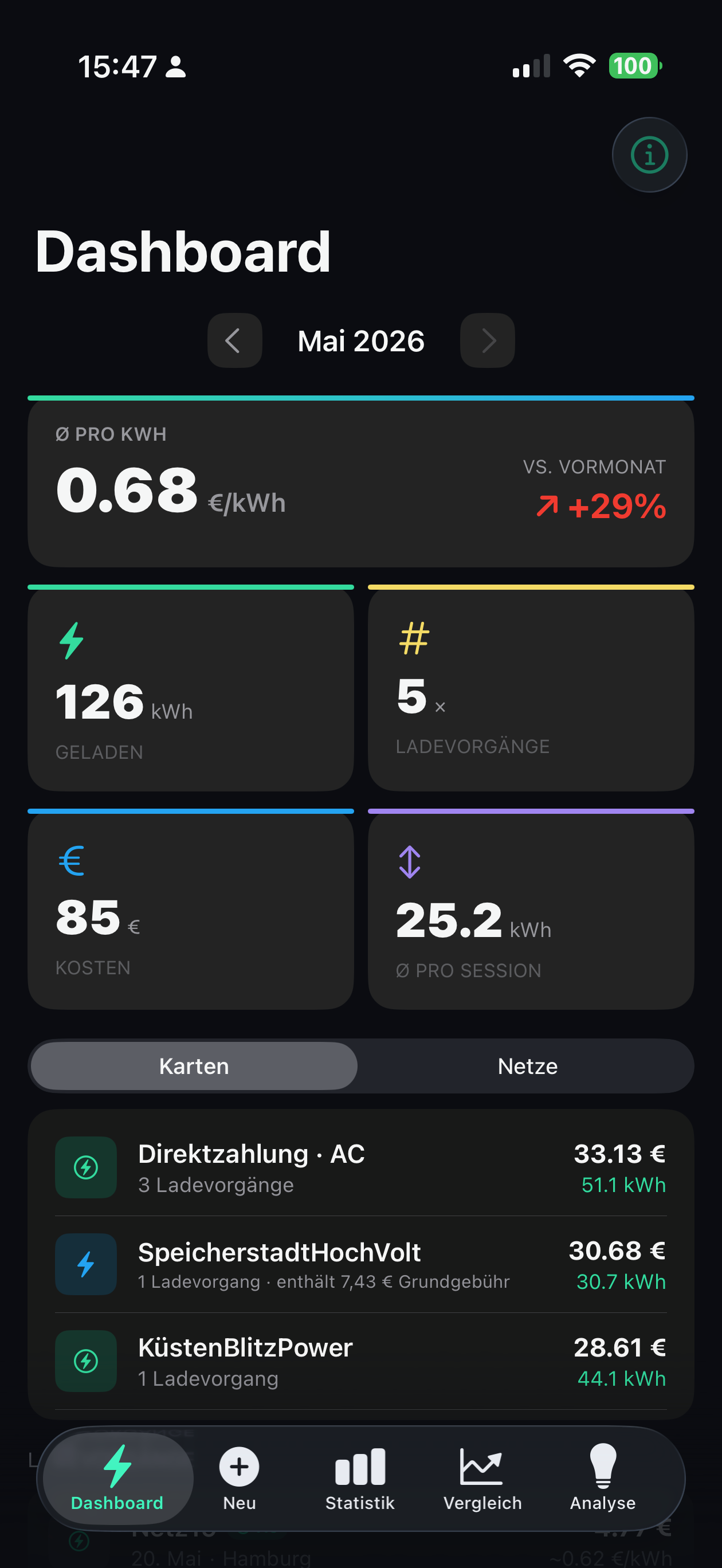The image size is (722, 1568).
Task: Open the Ø pro kWh card
Action: pyautogui.click(x=361, y=481)
